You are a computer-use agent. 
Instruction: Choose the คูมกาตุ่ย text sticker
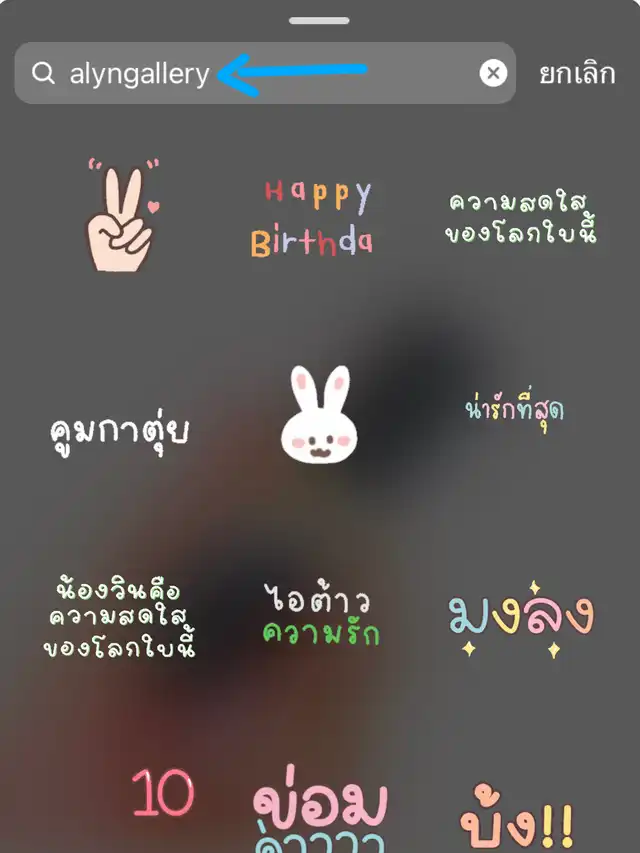tap(119, 431)
